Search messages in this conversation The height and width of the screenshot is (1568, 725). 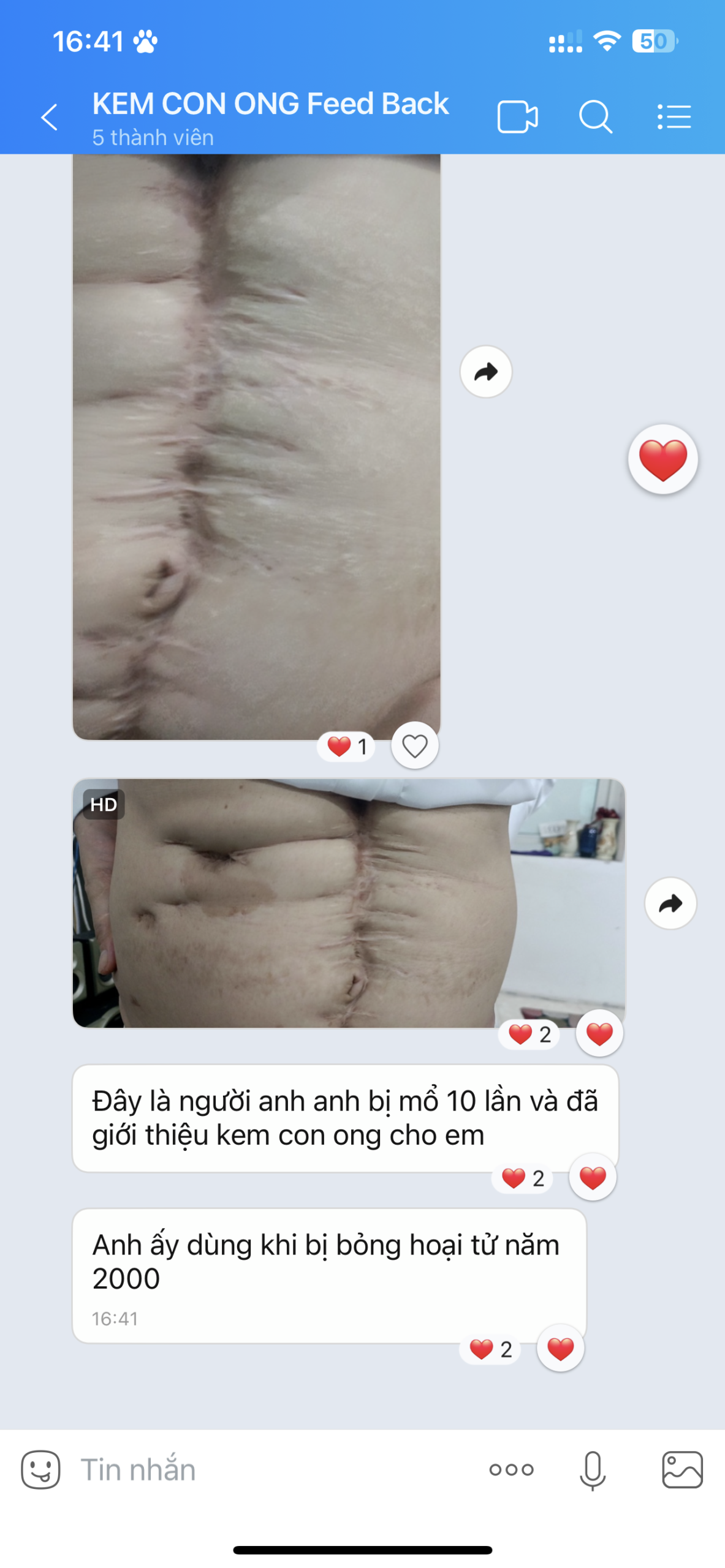click(x=595, y=116)
